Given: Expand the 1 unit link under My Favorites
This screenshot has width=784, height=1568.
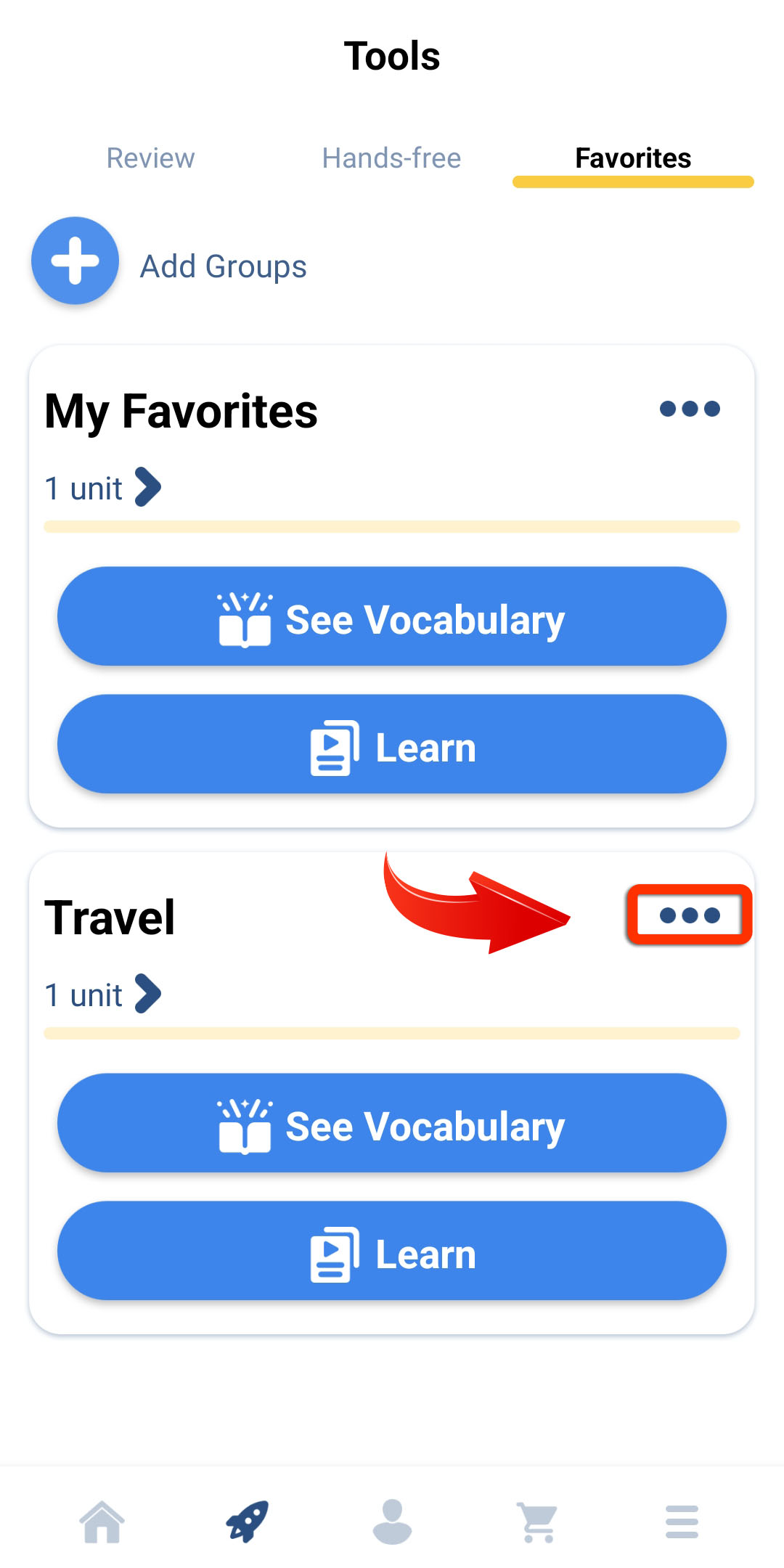Looking at the screenshot, I should point(103,488).
